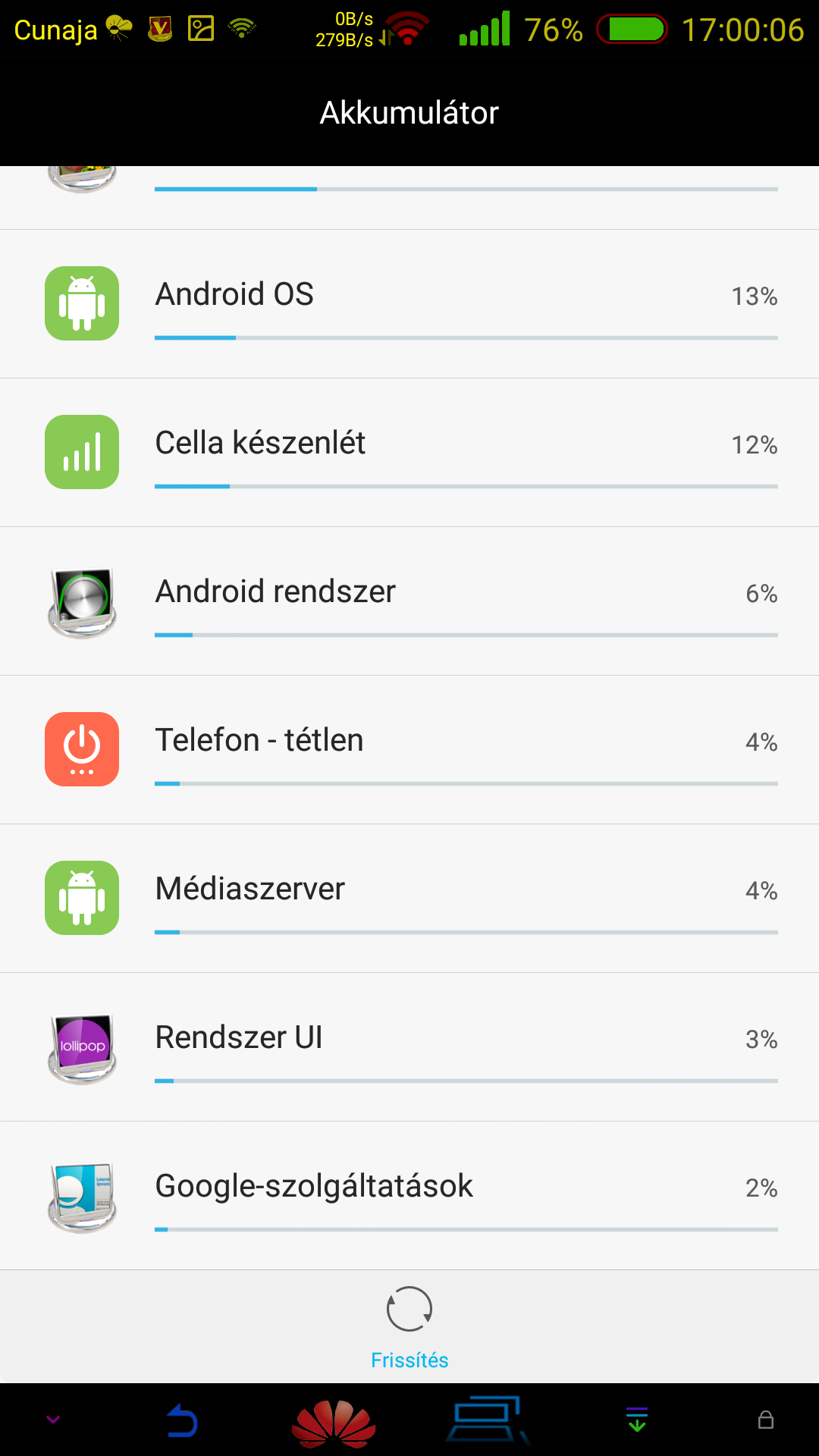Select the Telefon - tétlen entry
Viewport: 819px width, 1456px height.
click(409, 749)
